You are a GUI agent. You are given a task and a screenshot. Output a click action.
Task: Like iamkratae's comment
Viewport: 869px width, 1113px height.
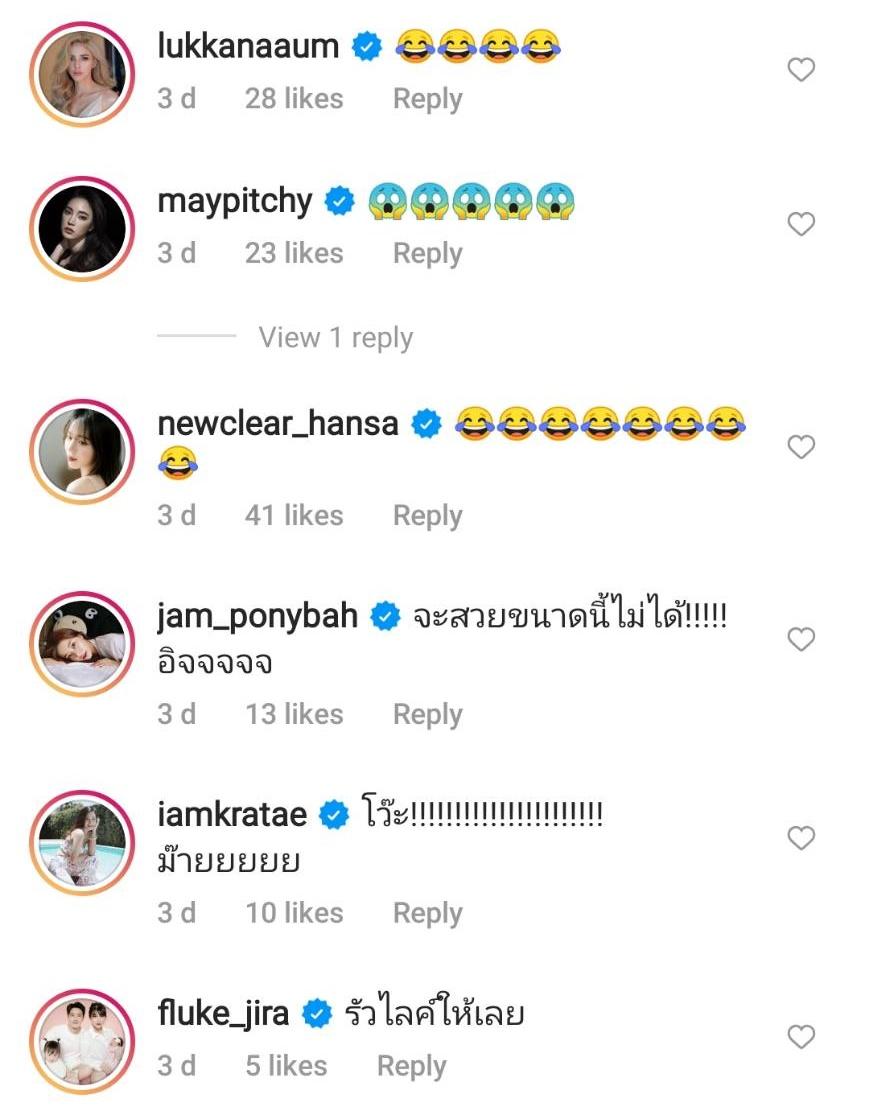[x=801, y=839]
